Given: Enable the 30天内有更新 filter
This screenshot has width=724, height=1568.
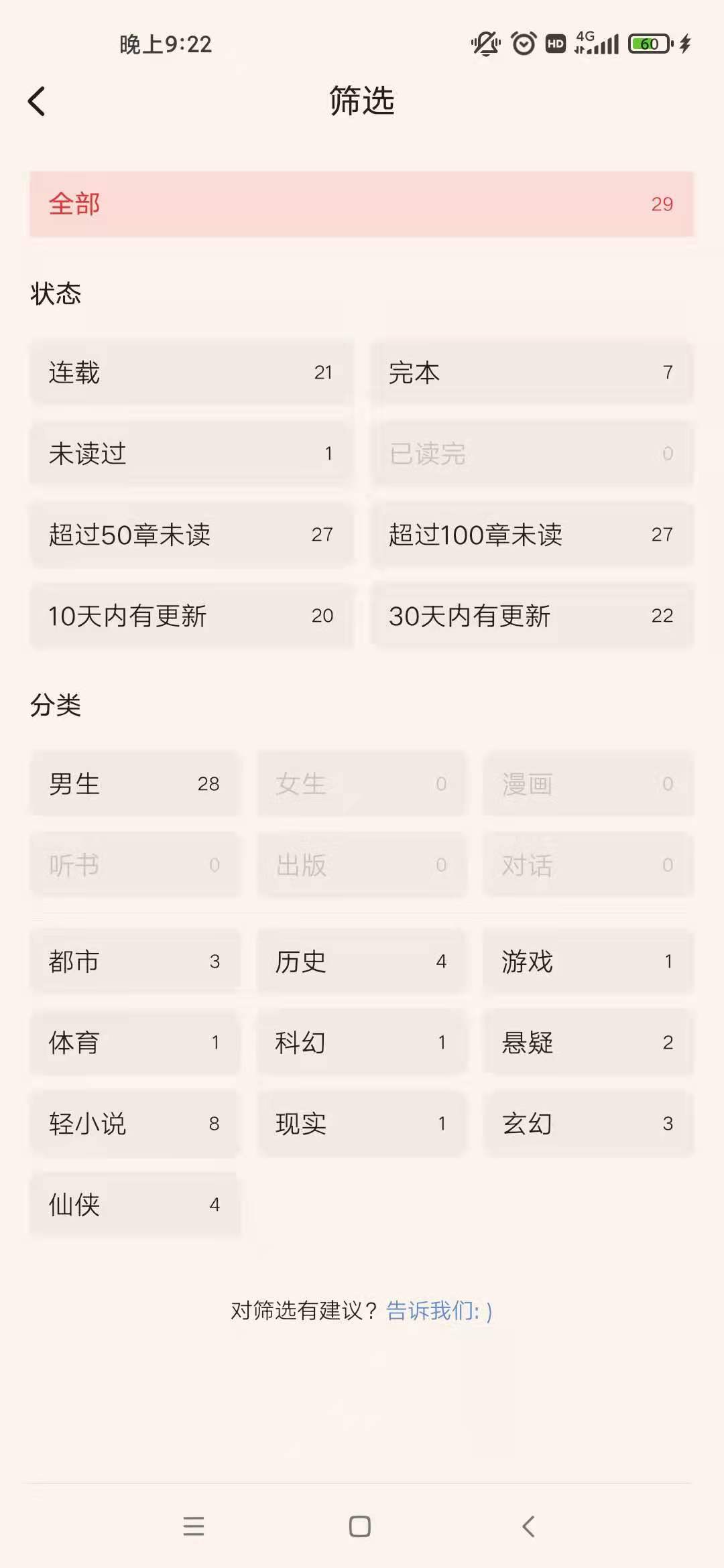Looking at the screenshot, I should tap(532, 617).
